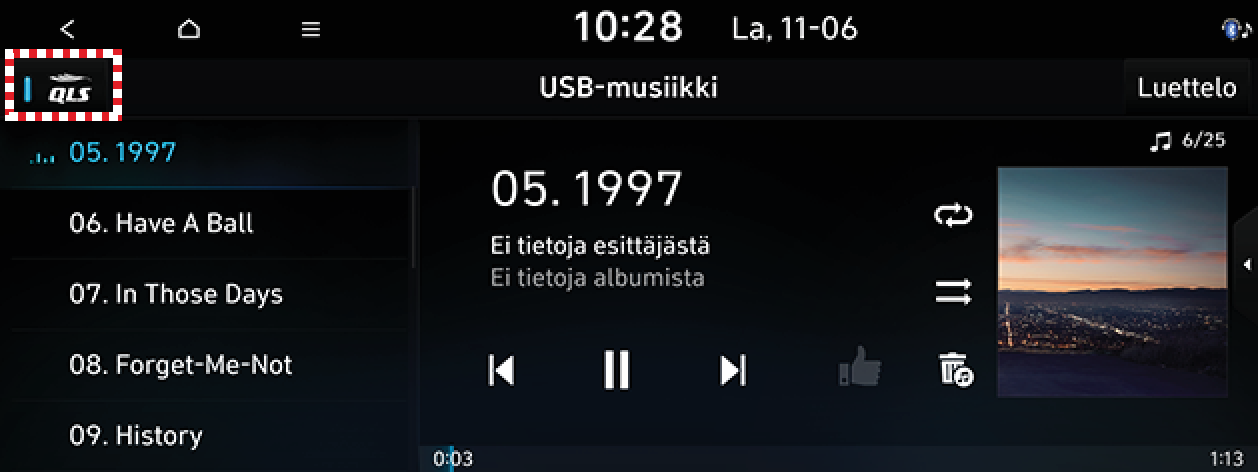Screen dimensions: 1258x472
Task: Pause the current song
Action: [x=617, y=370]
